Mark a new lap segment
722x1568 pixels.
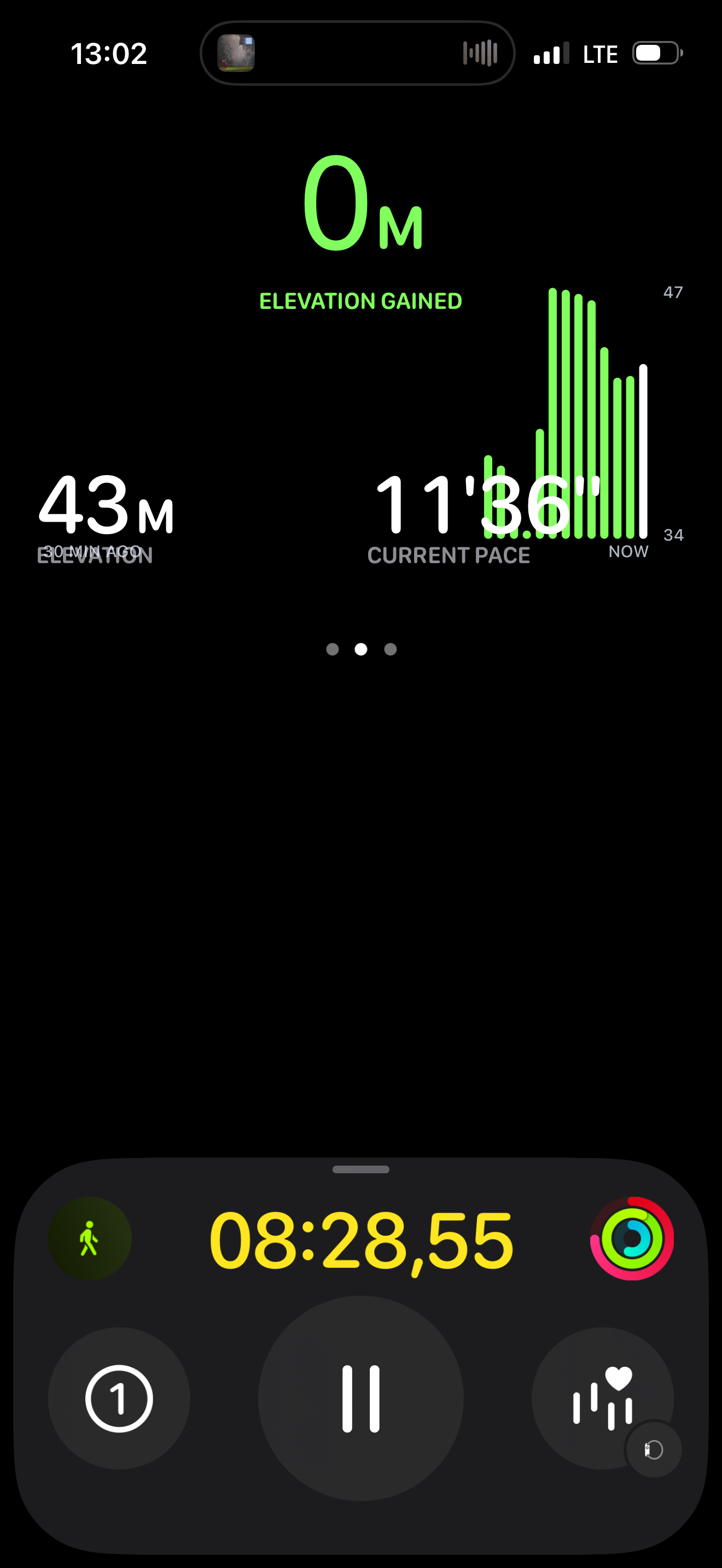coord(119,1398)
